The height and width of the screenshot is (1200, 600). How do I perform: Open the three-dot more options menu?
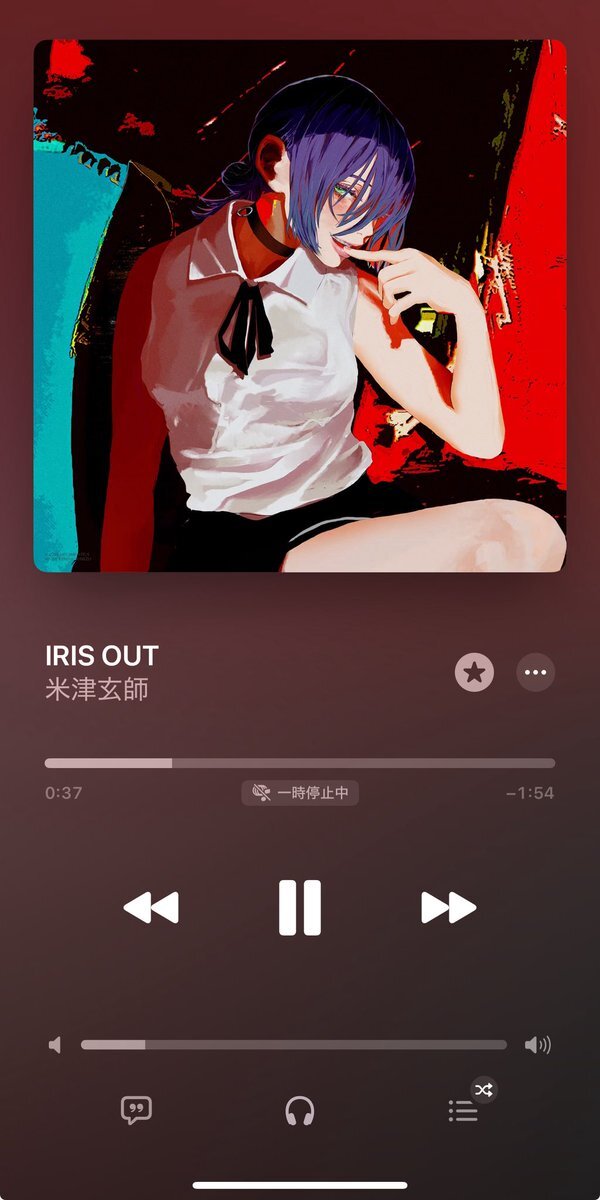[x=535, y=673]
